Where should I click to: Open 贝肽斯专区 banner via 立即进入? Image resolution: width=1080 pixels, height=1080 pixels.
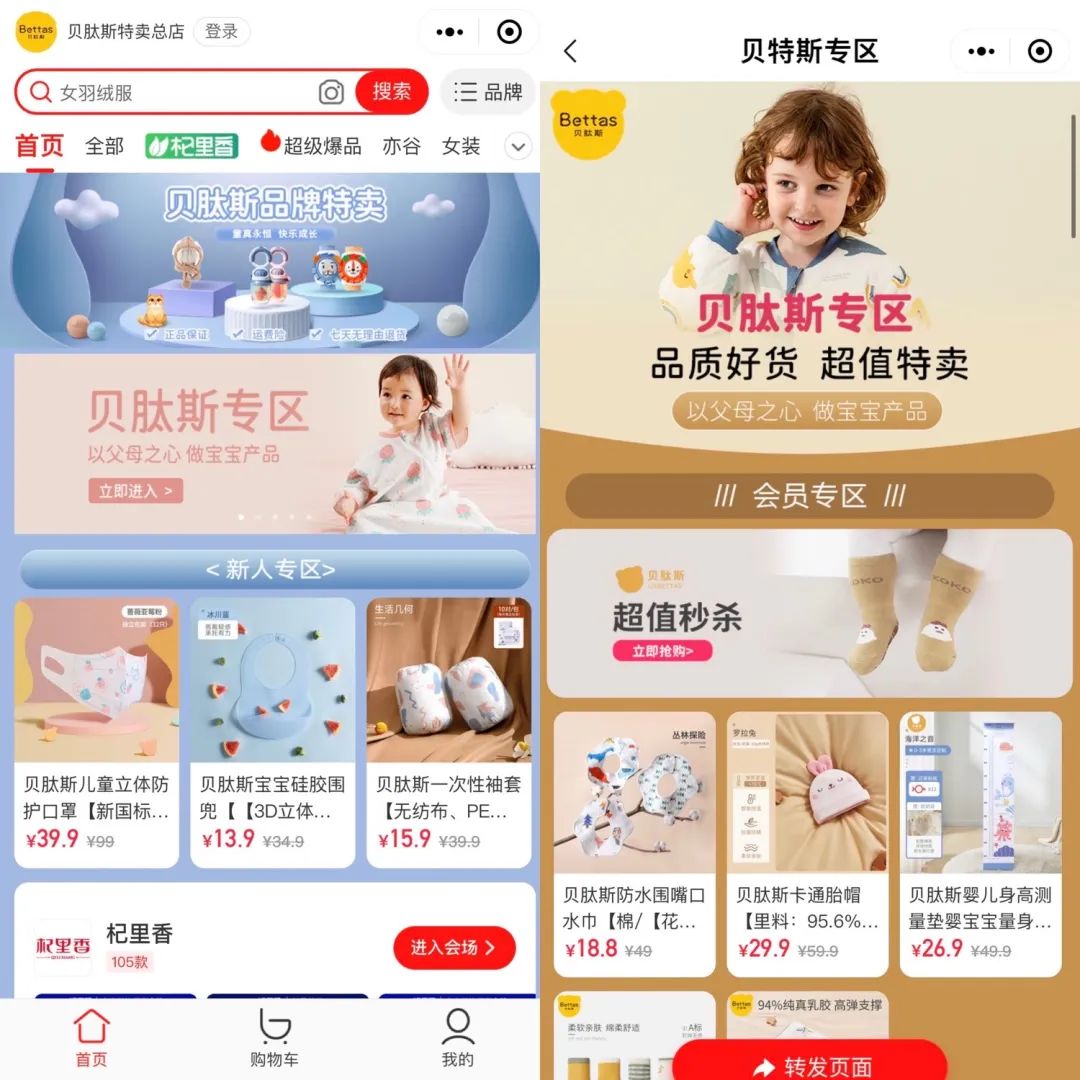[x=136, y=491]
